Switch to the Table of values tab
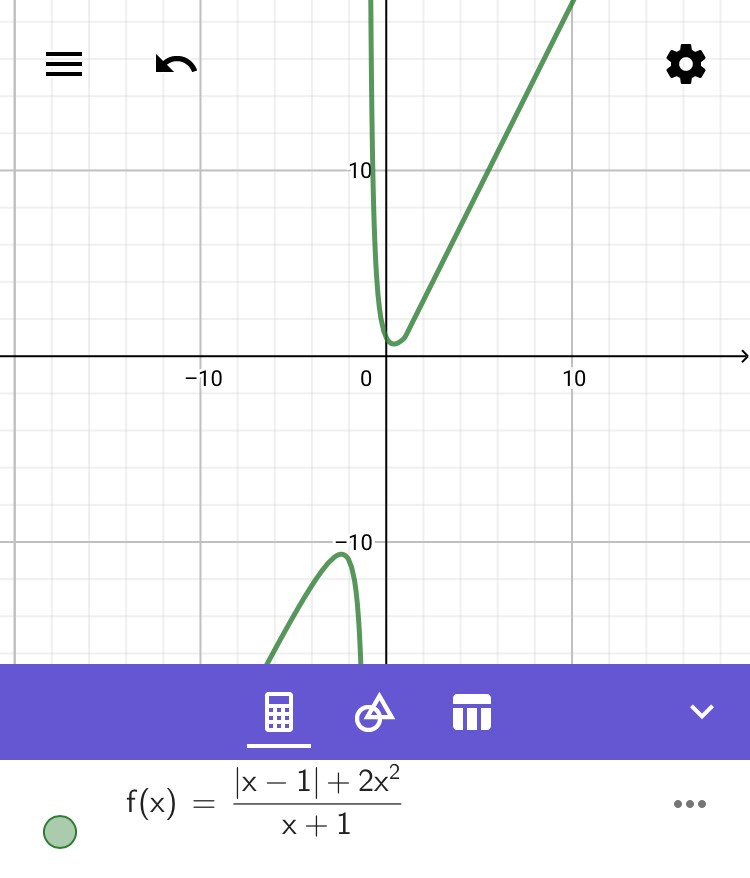The width and height of the screenshot is (750, 878). tap(472, 713)
